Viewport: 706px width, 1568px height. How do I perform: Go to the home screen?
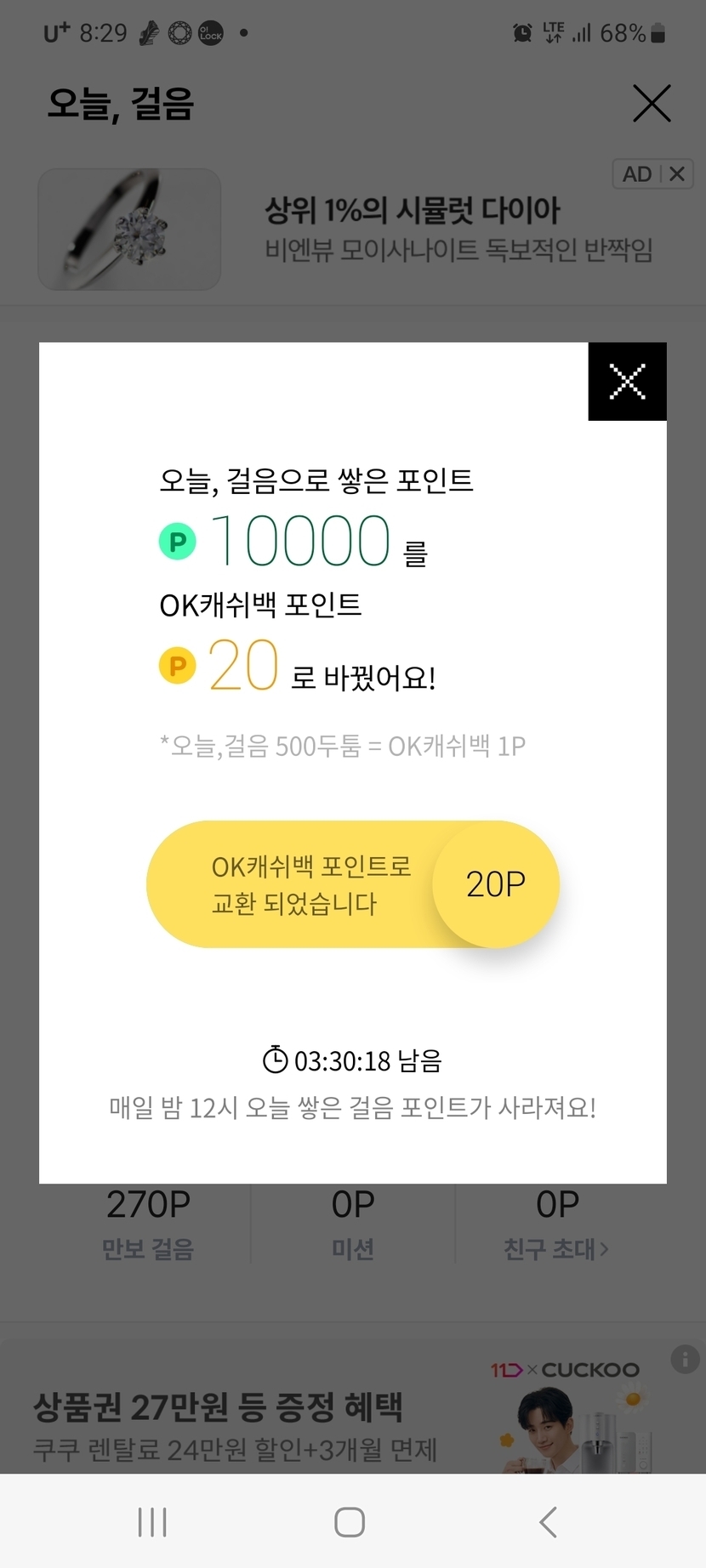350,1522
